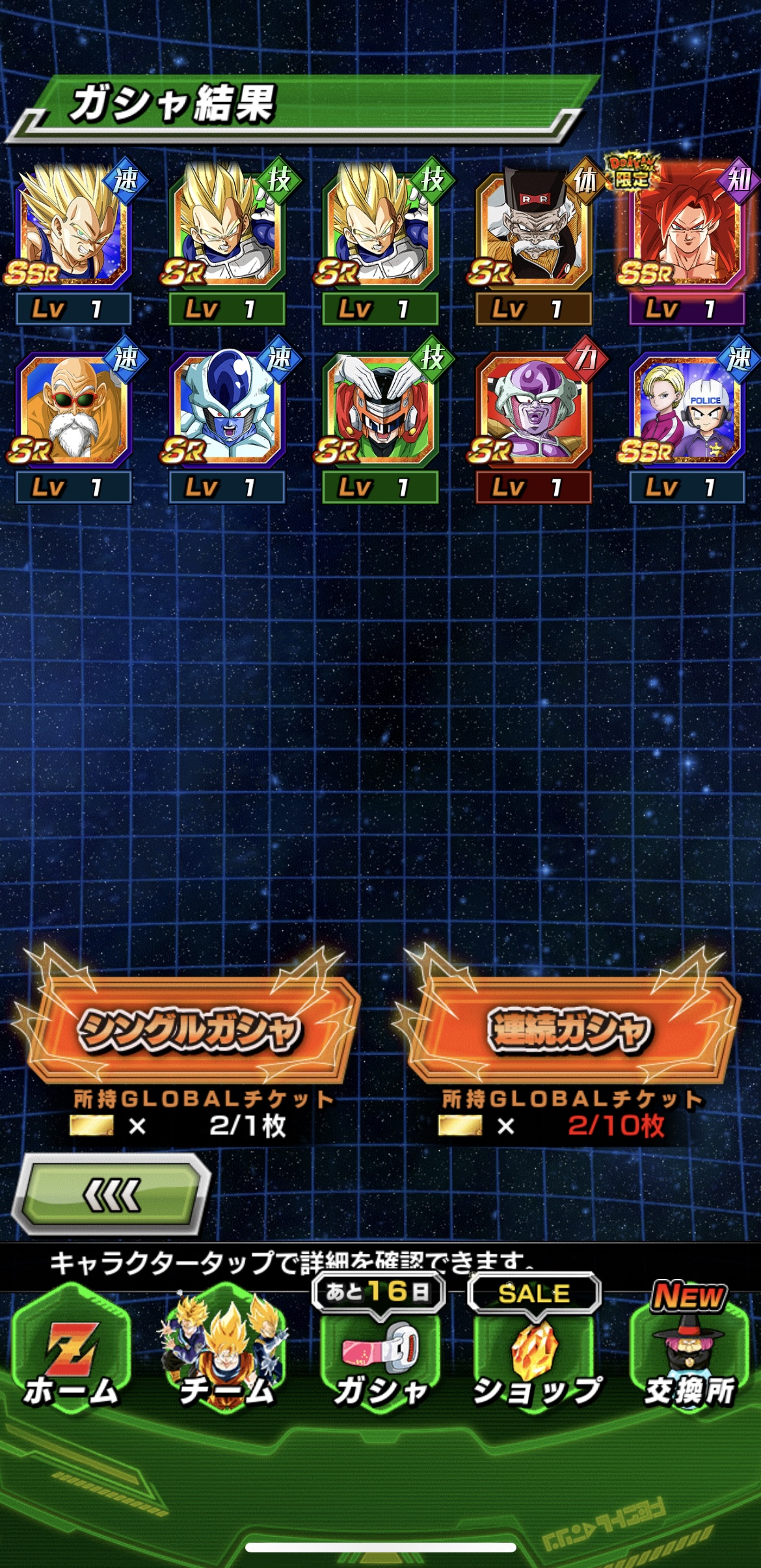The height and width of the screenshot is (1568, 761).
Task: View the SSR 速 Super Saiyan character card
Action: tap(73, 241)
